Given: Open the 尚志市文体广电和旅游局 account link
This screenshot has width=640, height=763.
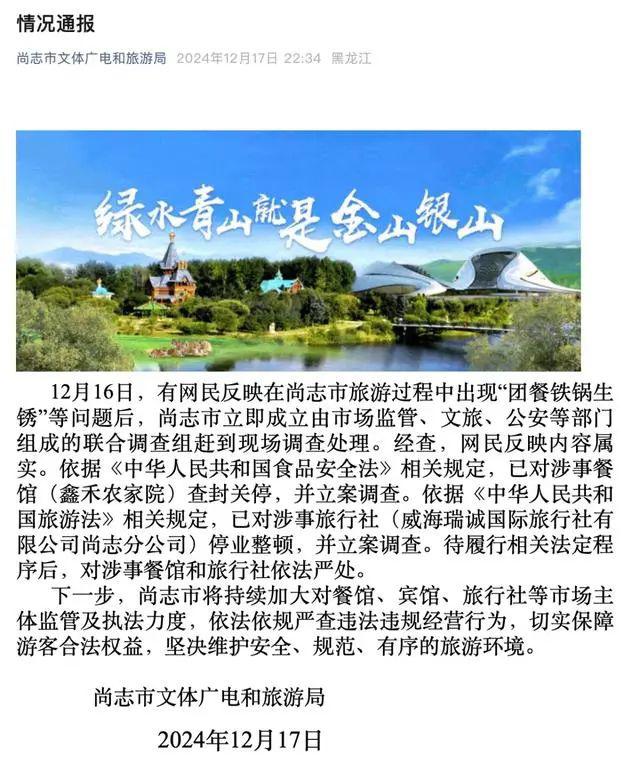Looking at the screenshot, I should (91, 58).
